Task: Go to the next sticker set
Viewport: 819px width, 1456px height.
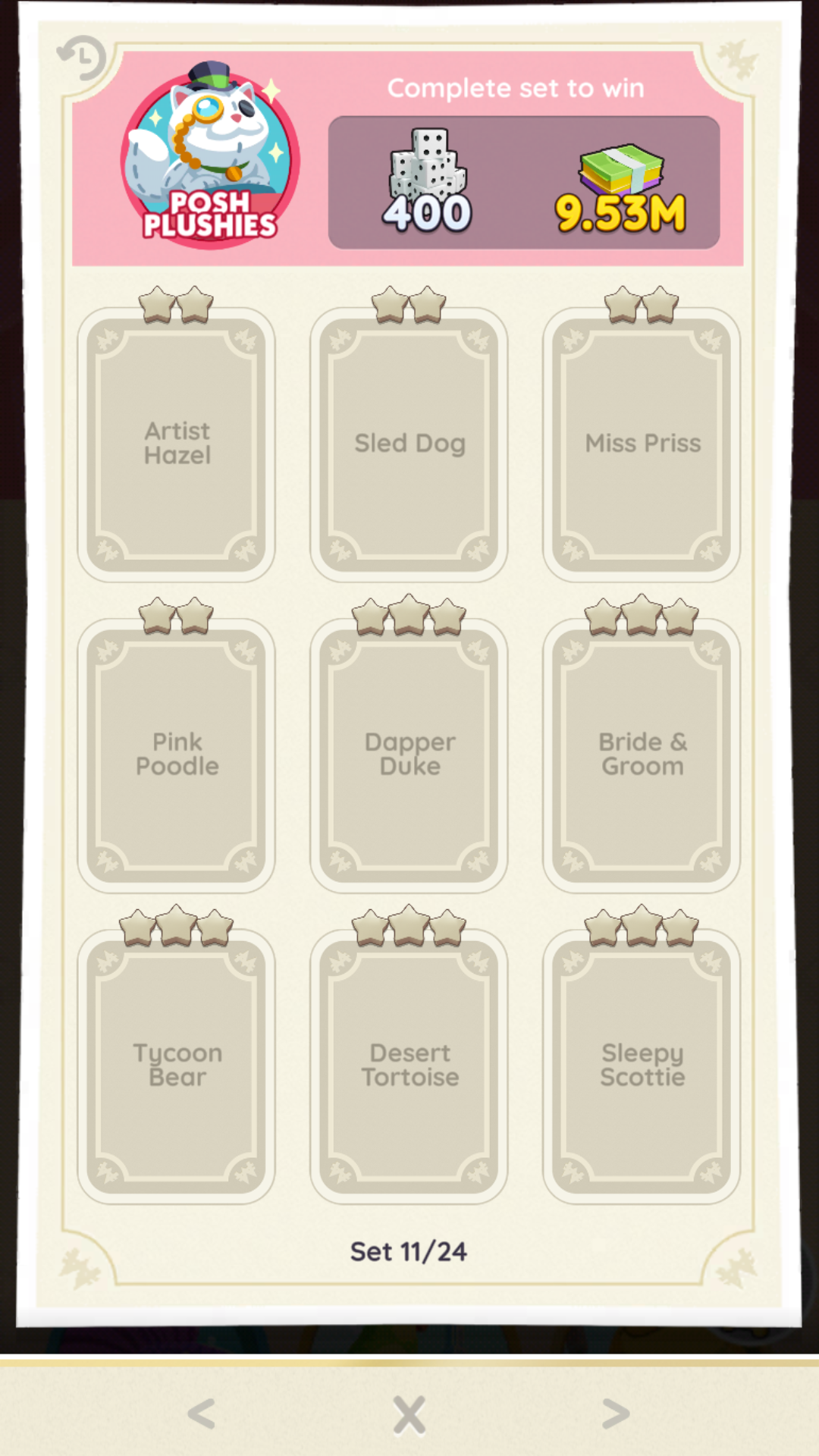Action: point(615,1414)
